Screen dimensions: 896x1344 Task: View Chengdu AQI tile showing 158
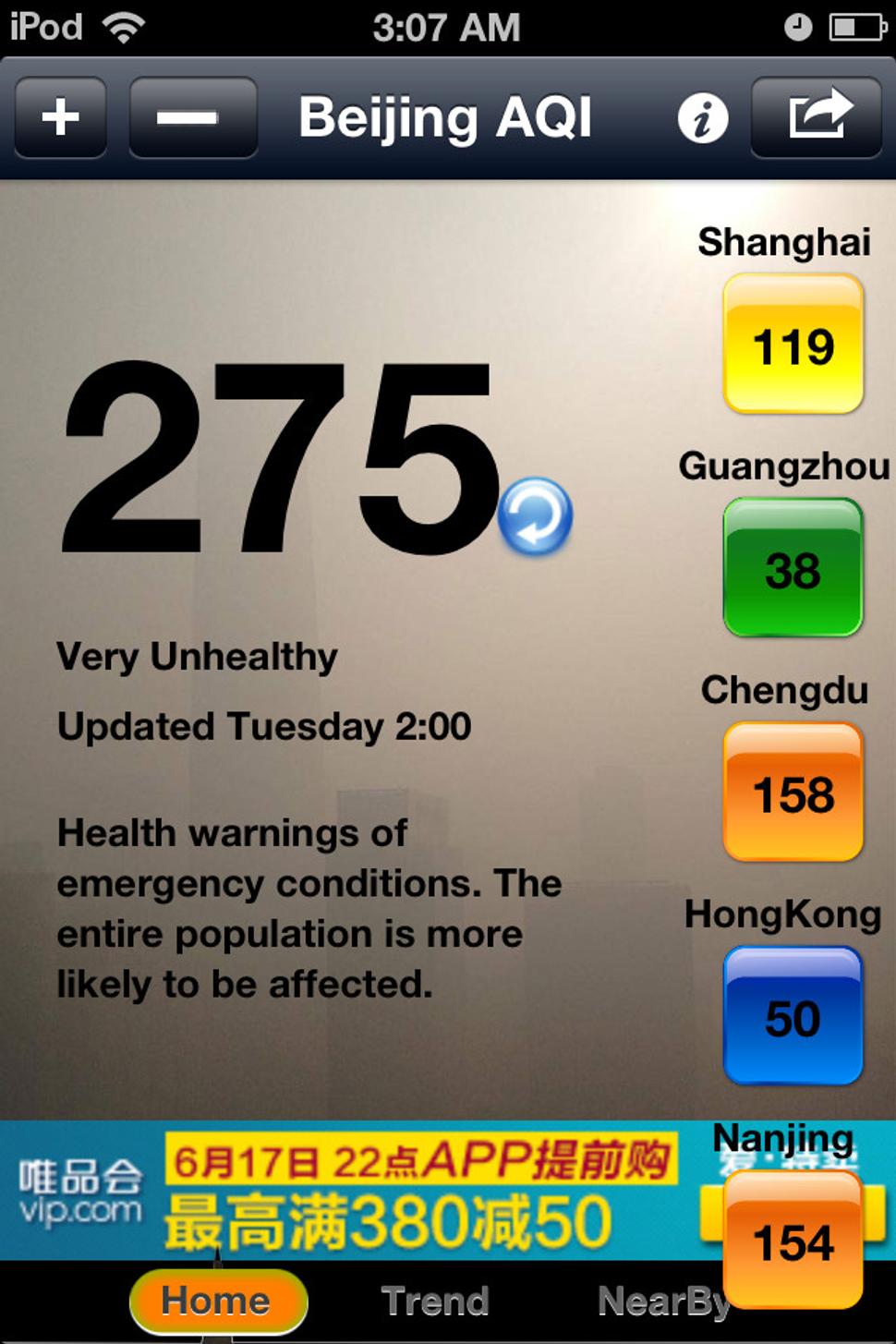[x=793, y=793]
